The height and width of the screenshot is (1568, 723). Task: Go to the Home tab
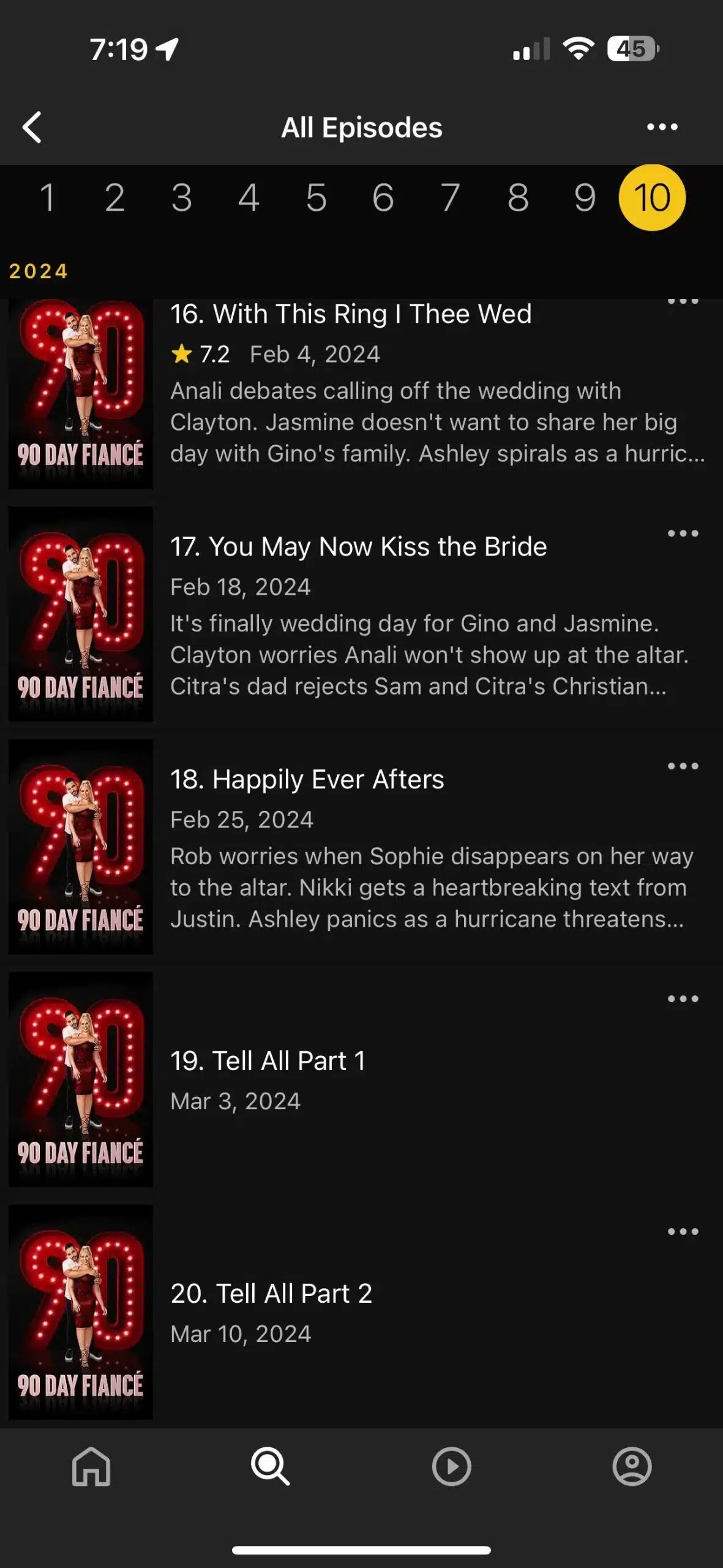[x=91, y=1467]
